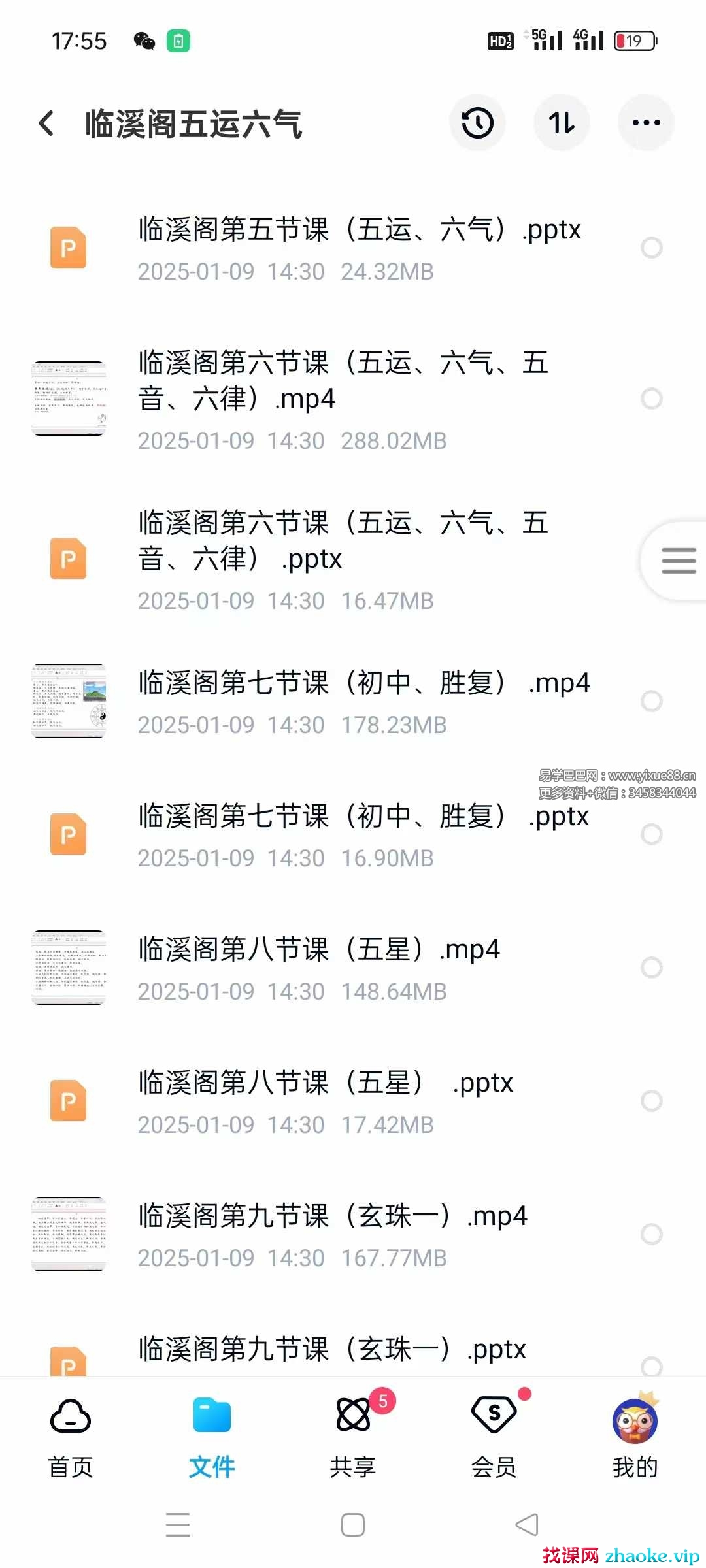Screen dimensions: 706x1568
Task: Open the three-dot overflow menu
Action: tap(646, 123)
